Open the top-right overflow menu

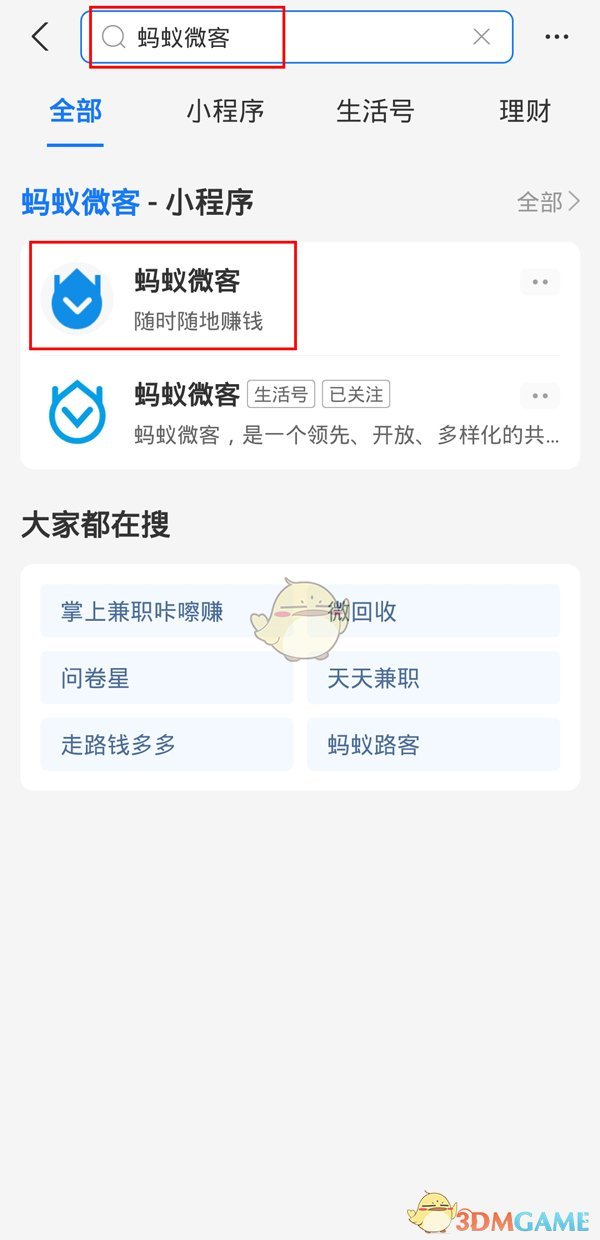coord(557,38)
